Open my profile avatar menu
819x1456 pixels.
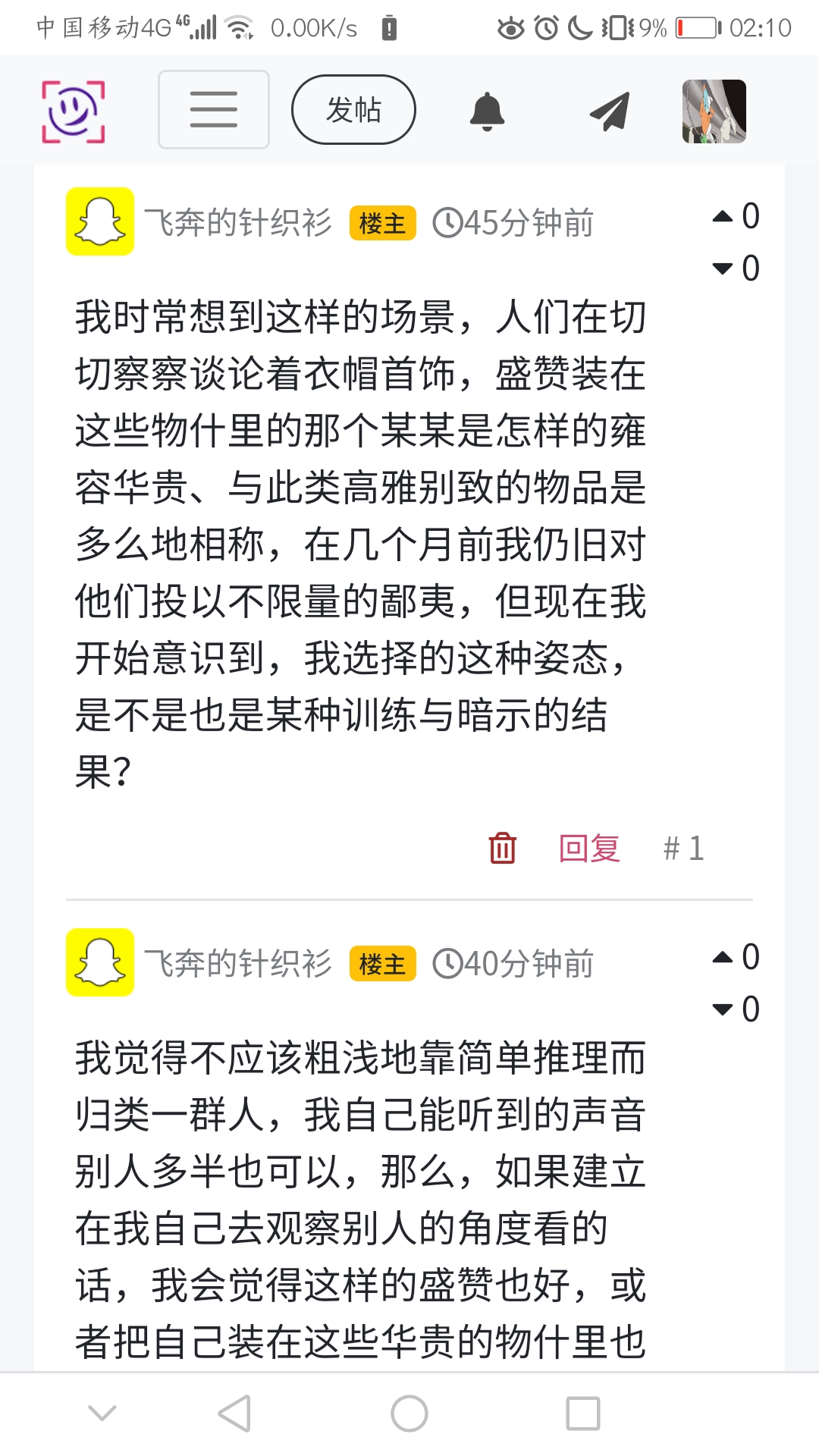(714, 111)
